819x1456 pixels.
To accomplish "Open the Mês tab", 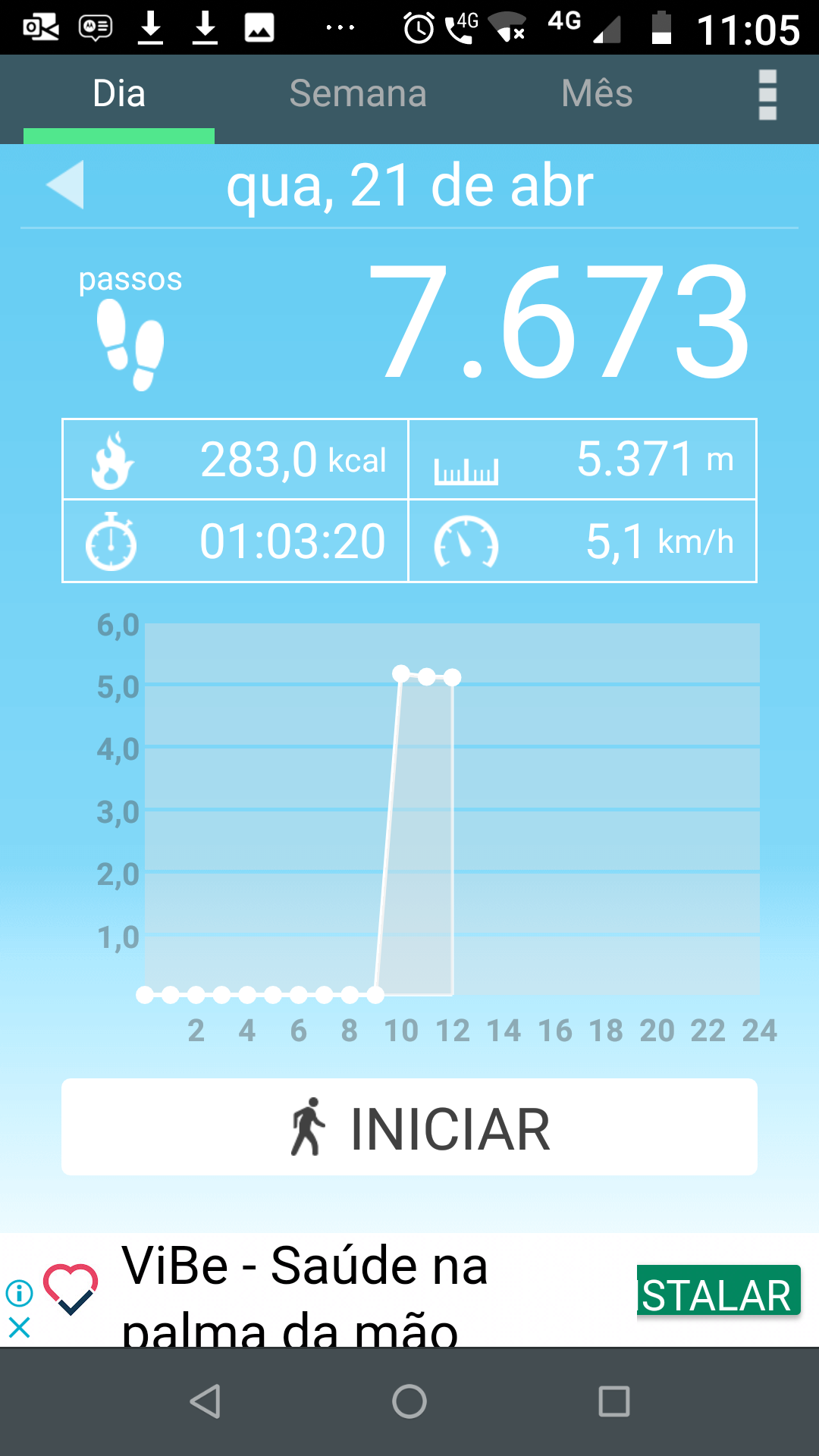I will [597, 96].
